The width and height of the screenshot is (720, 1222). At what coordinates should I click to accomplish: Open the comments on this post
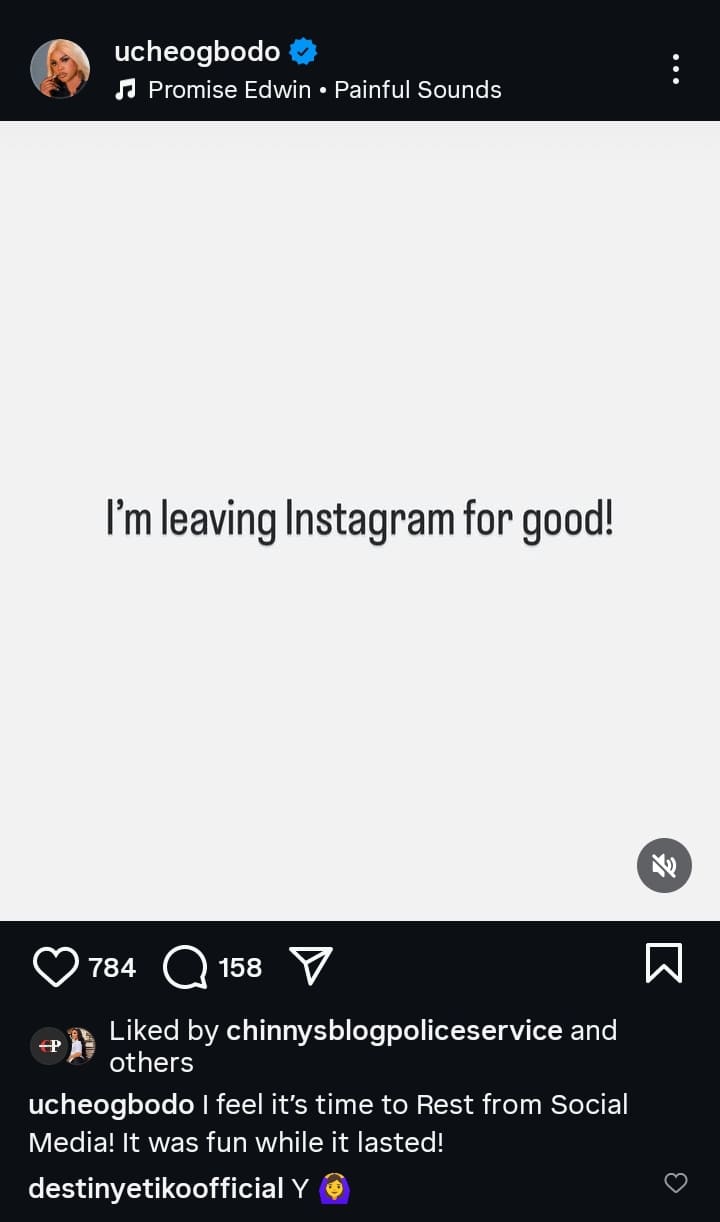185,967
